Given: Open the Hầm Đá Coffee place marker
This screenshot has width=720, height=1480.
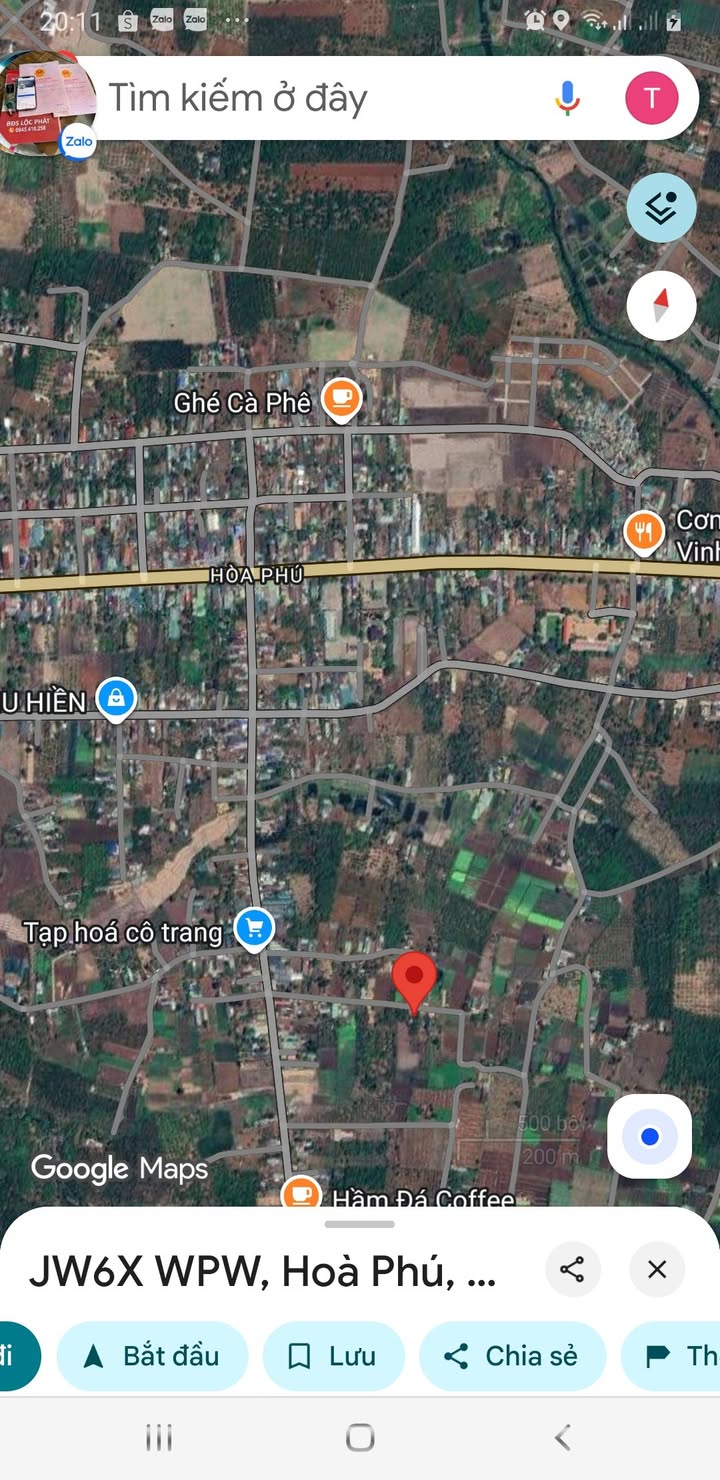Looking at the screenshot, I should click(x=300, y=1193).
